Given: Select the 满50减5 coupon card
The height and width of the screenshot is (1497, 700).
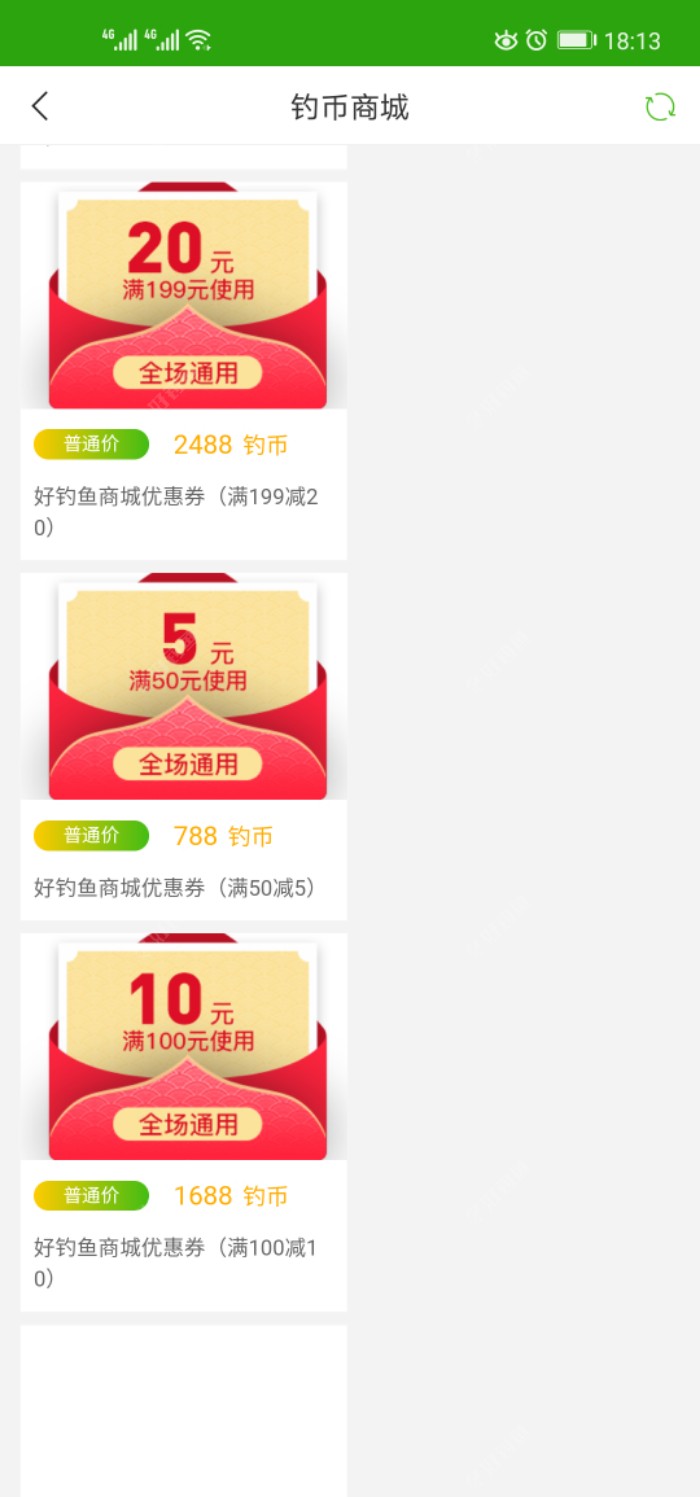Looking at the screenshot, I should point(184,745).
